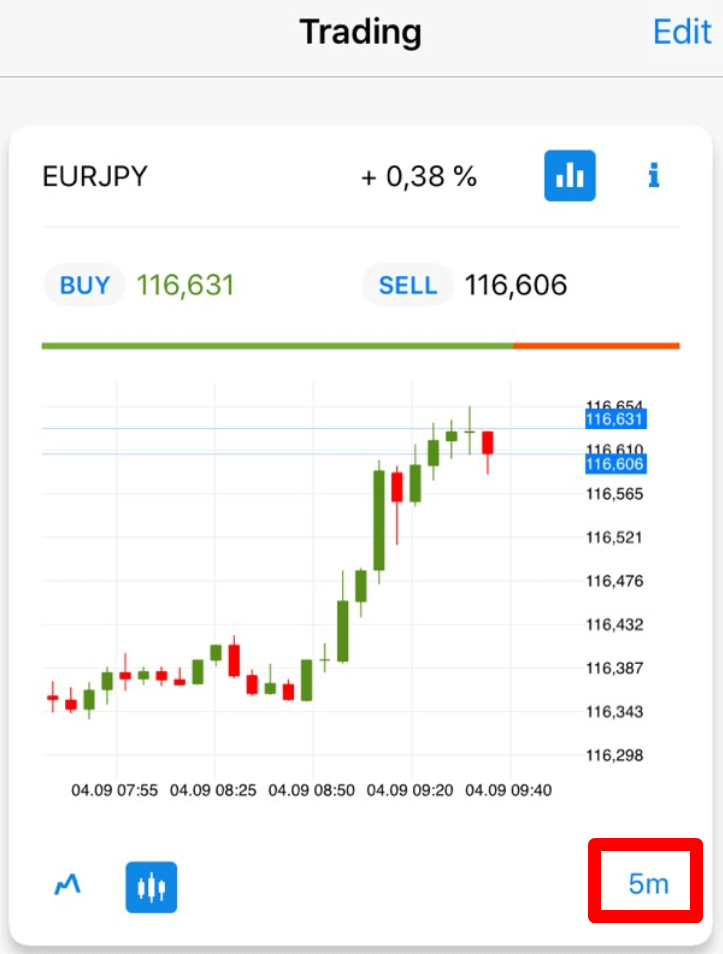Tap the 116,298 price label on the axis

pos(614,755)
